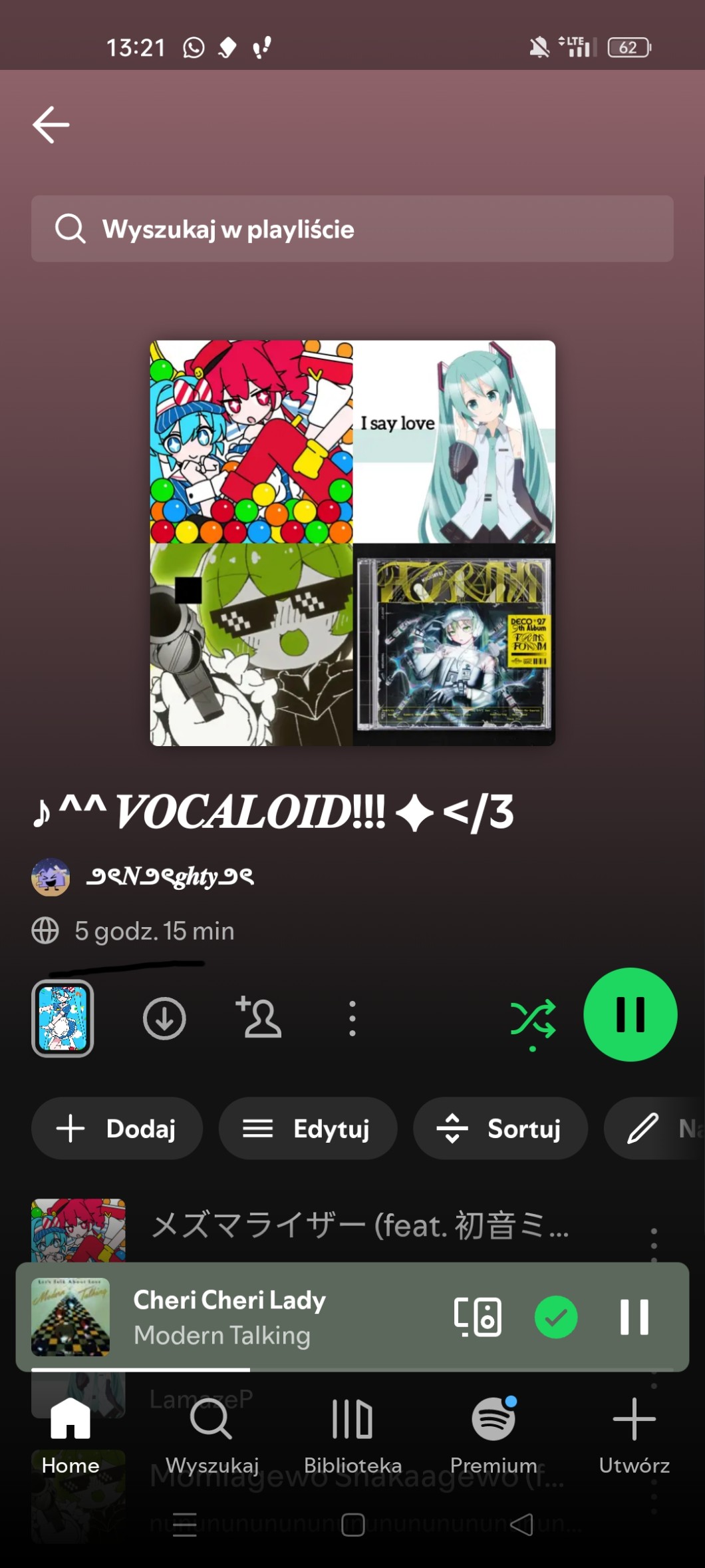Tap the Wyszukaj w playliście search field
Image resolution: width=705 pixels, height=1568 pixels.
pos(352,228)
